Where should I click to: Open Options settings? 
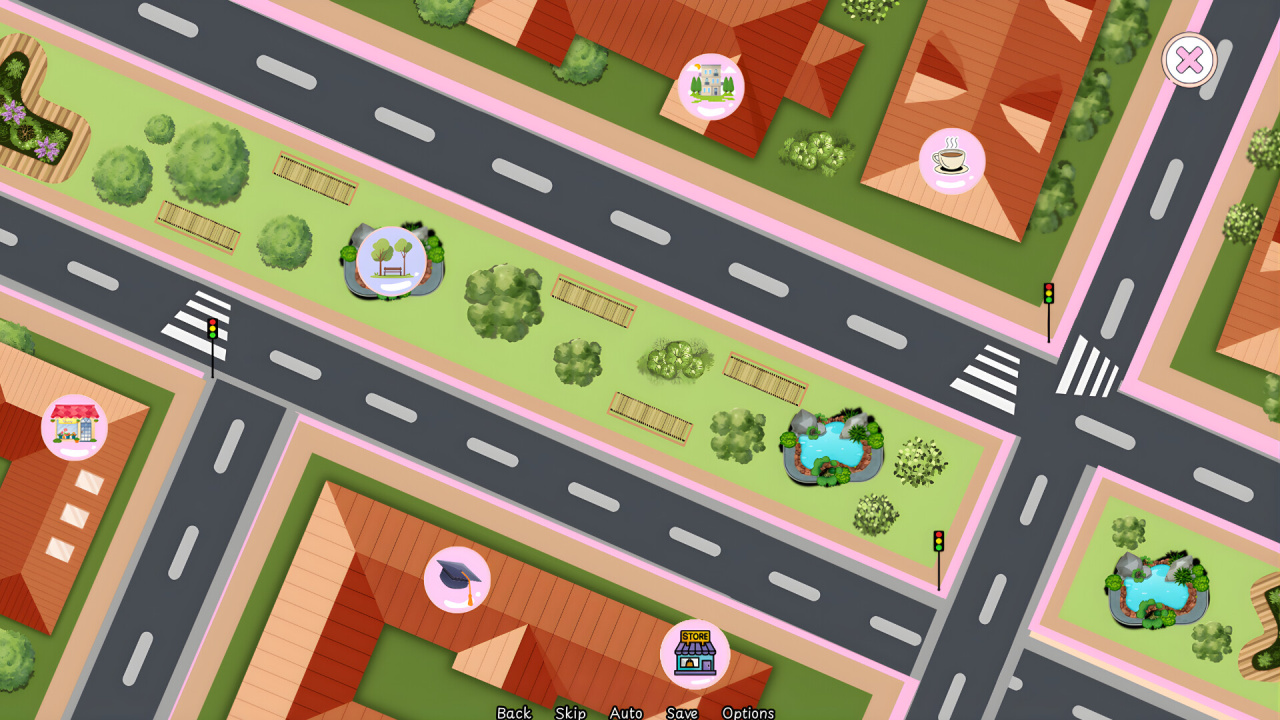click(x=748, y=712)
